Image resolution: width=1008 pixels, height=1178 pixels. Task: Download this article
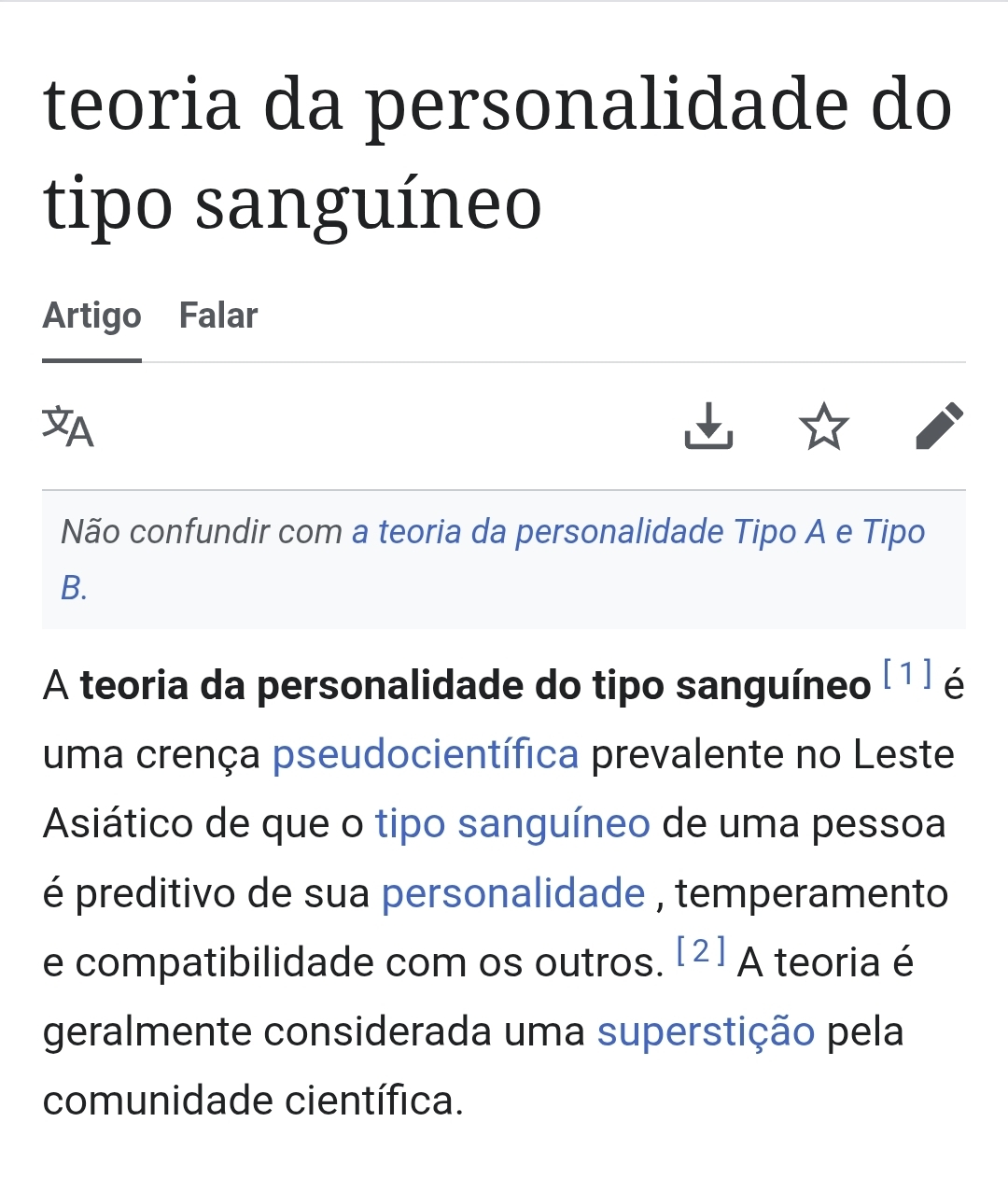pos(708,426)
